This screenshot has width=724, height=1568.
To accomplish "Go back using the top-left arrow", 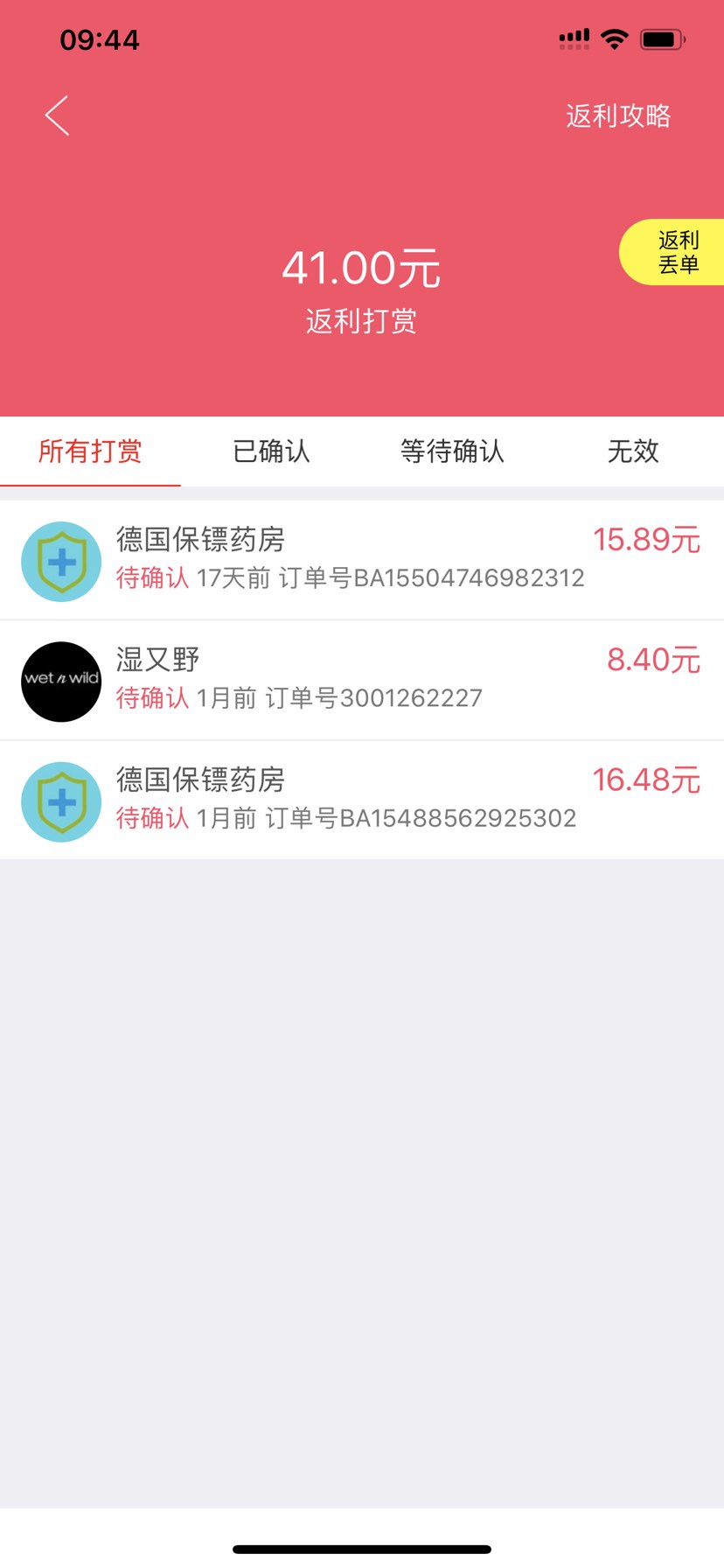I will [57, 115].
